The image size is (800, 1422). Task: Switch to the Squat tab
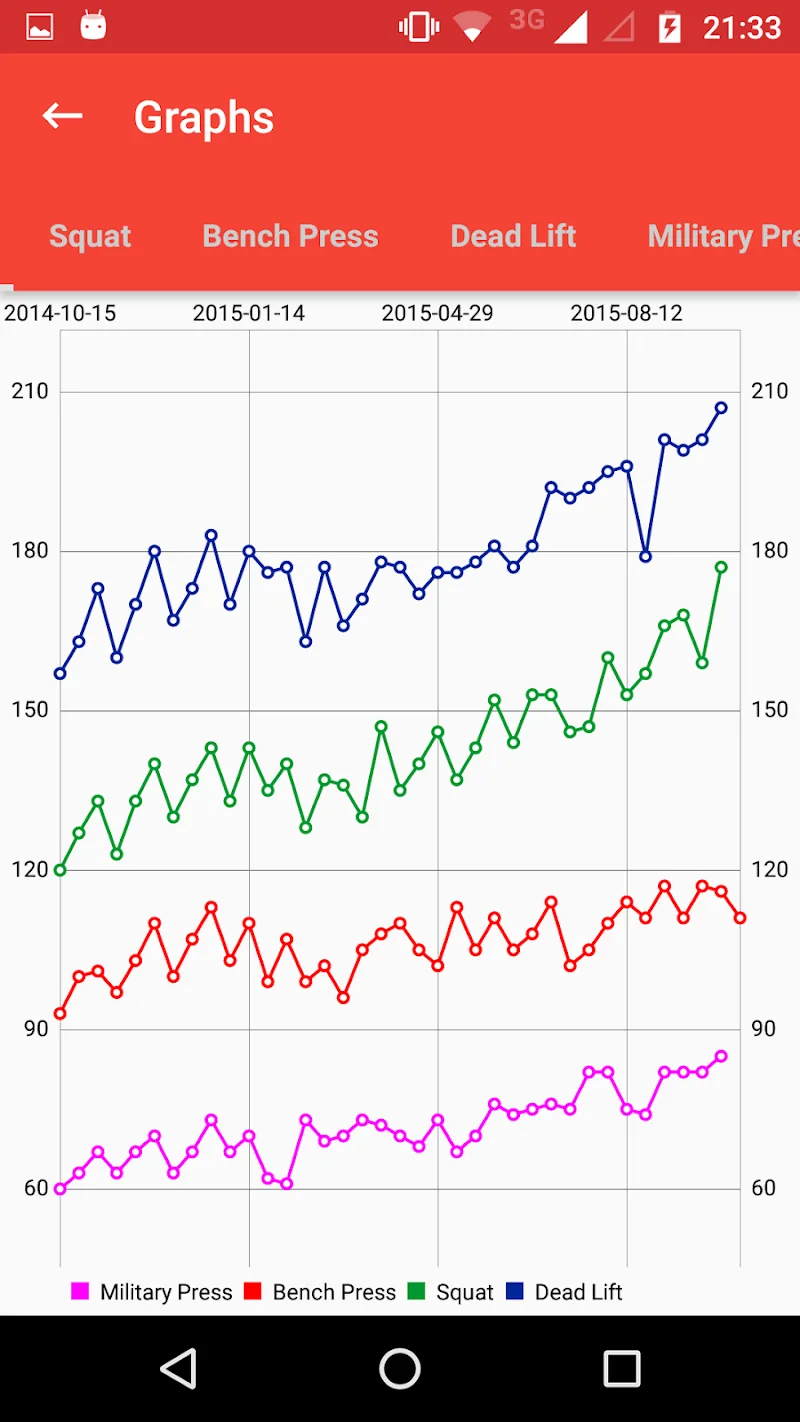pos(90,237)
